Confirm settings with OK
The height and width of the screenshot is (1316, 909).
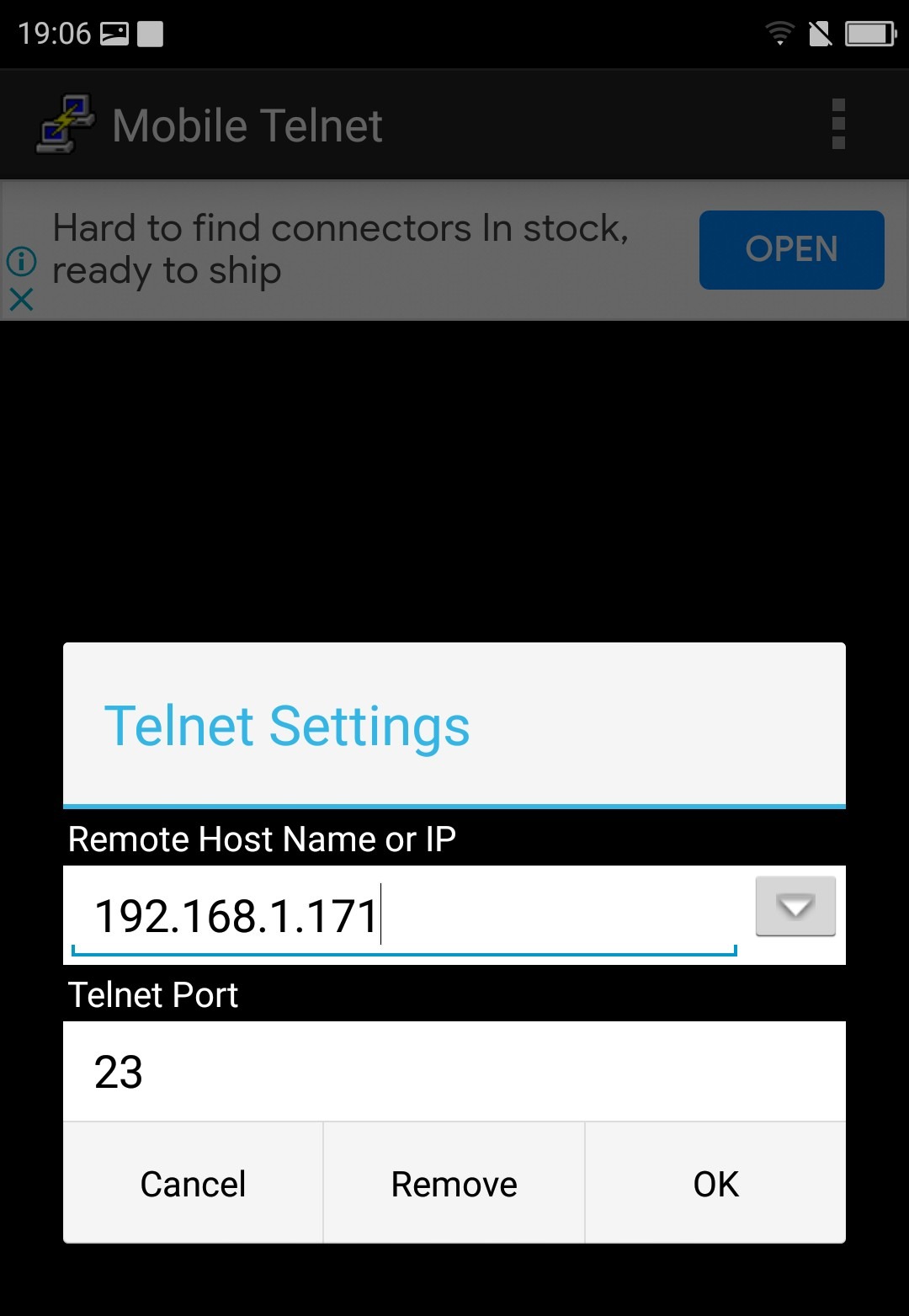click(715, 1183)
